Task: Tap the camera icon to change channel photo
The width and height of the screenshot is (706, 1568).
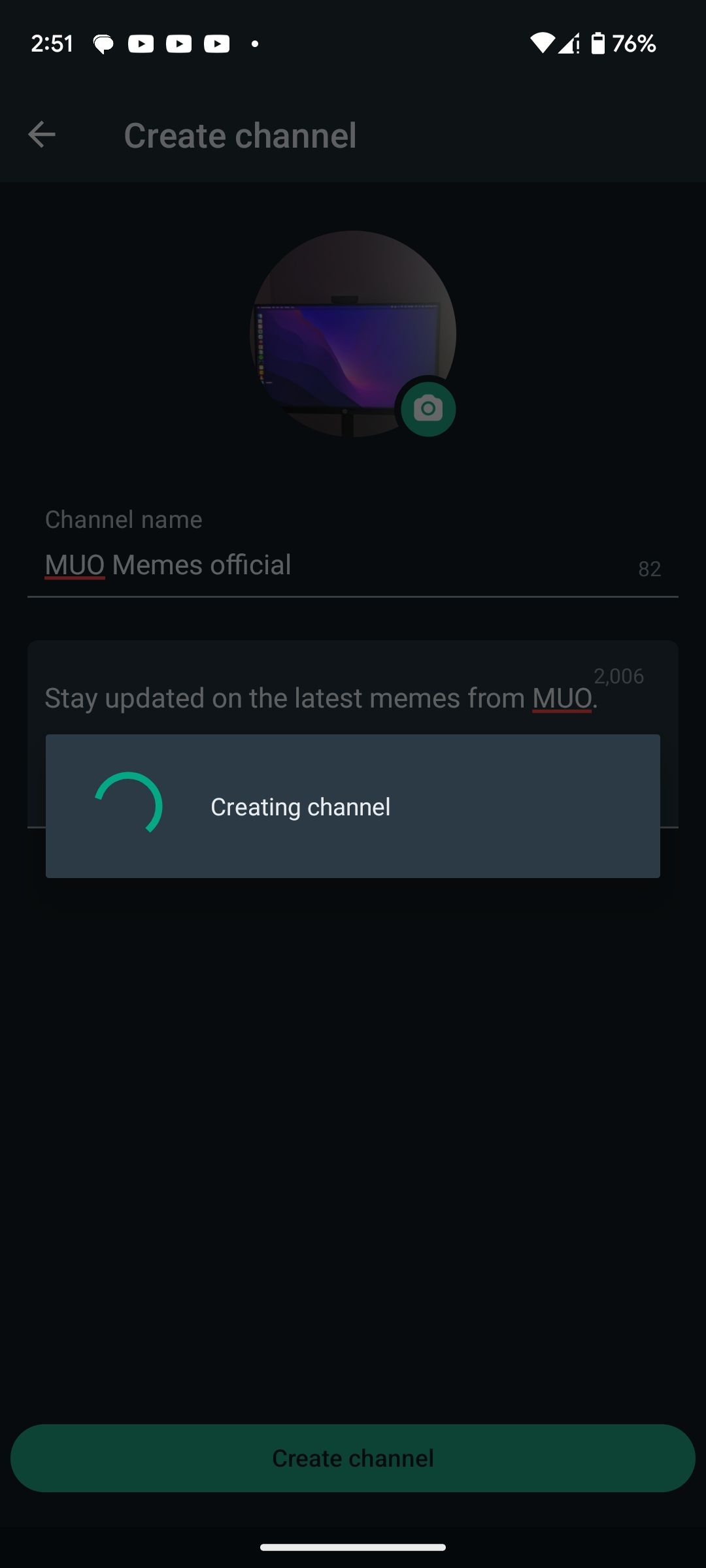Action: (427, 408)
